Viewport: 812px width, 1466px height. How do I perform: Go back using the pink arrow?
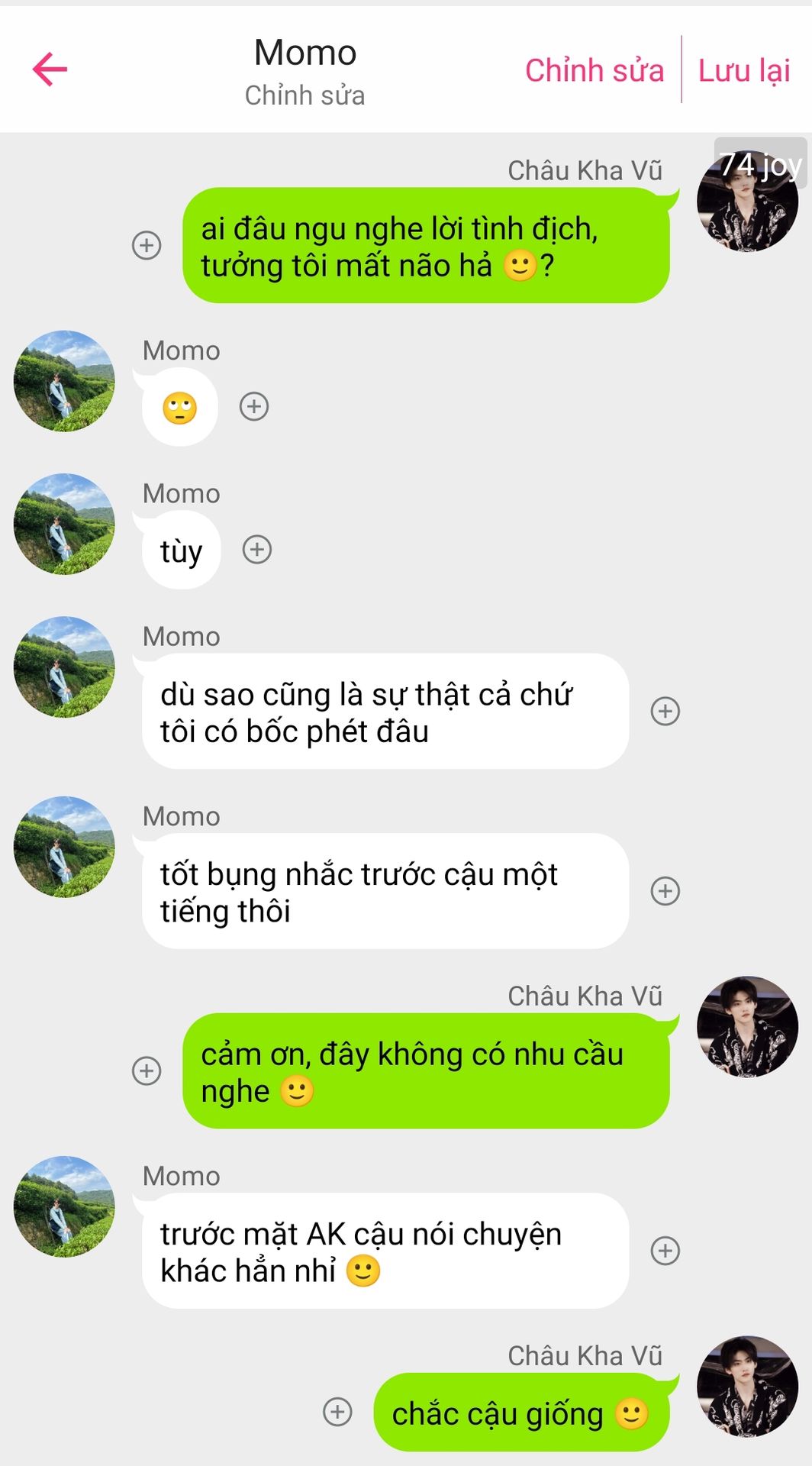50,69
